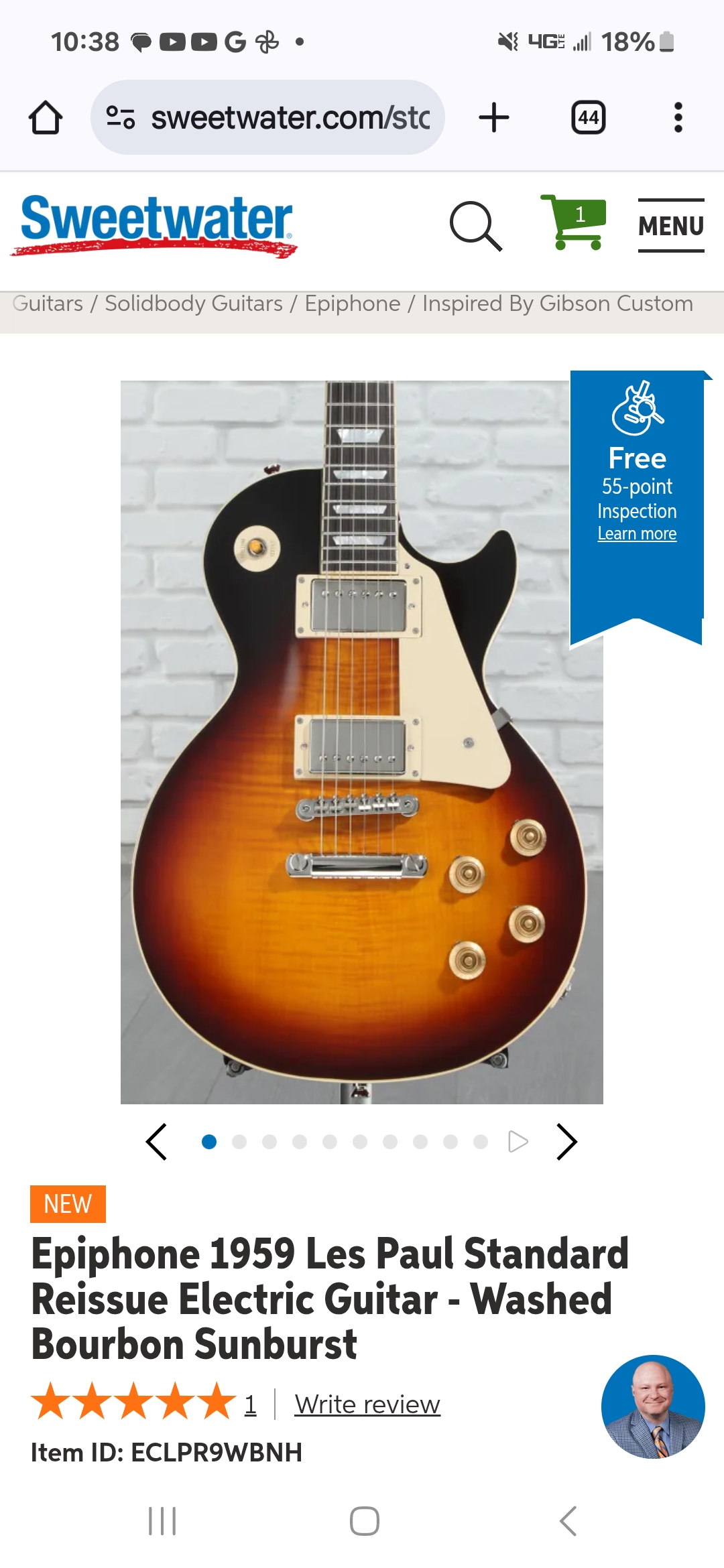Open the Sweetwater MENU

point(670,226)
